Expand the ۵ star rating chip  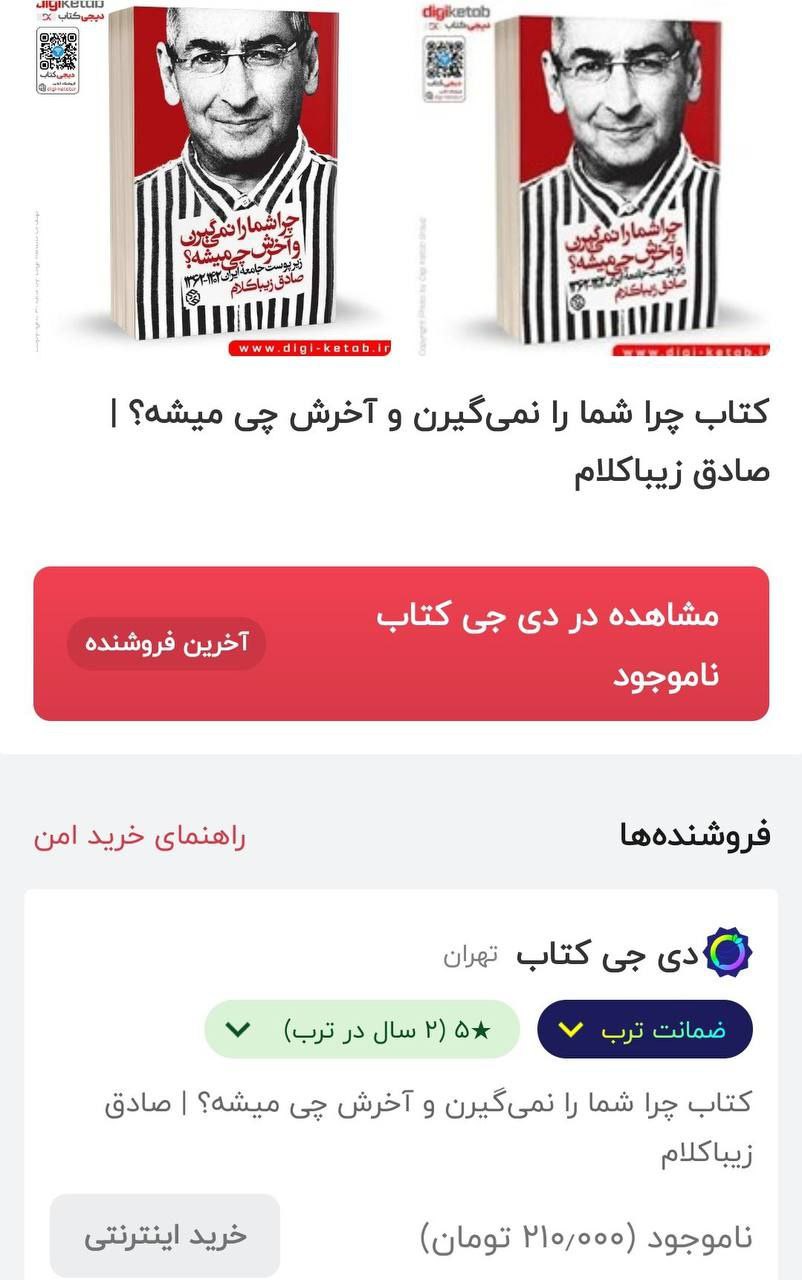362,1029
